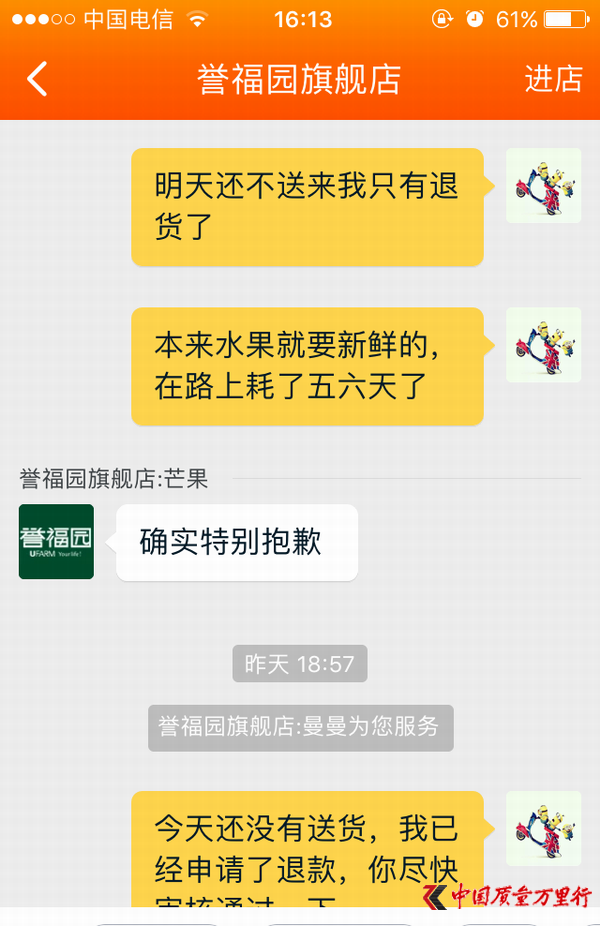Viewport: 600px width, 926px height.
Task: Open 誉福园 seller avatar
Action: 56,541
